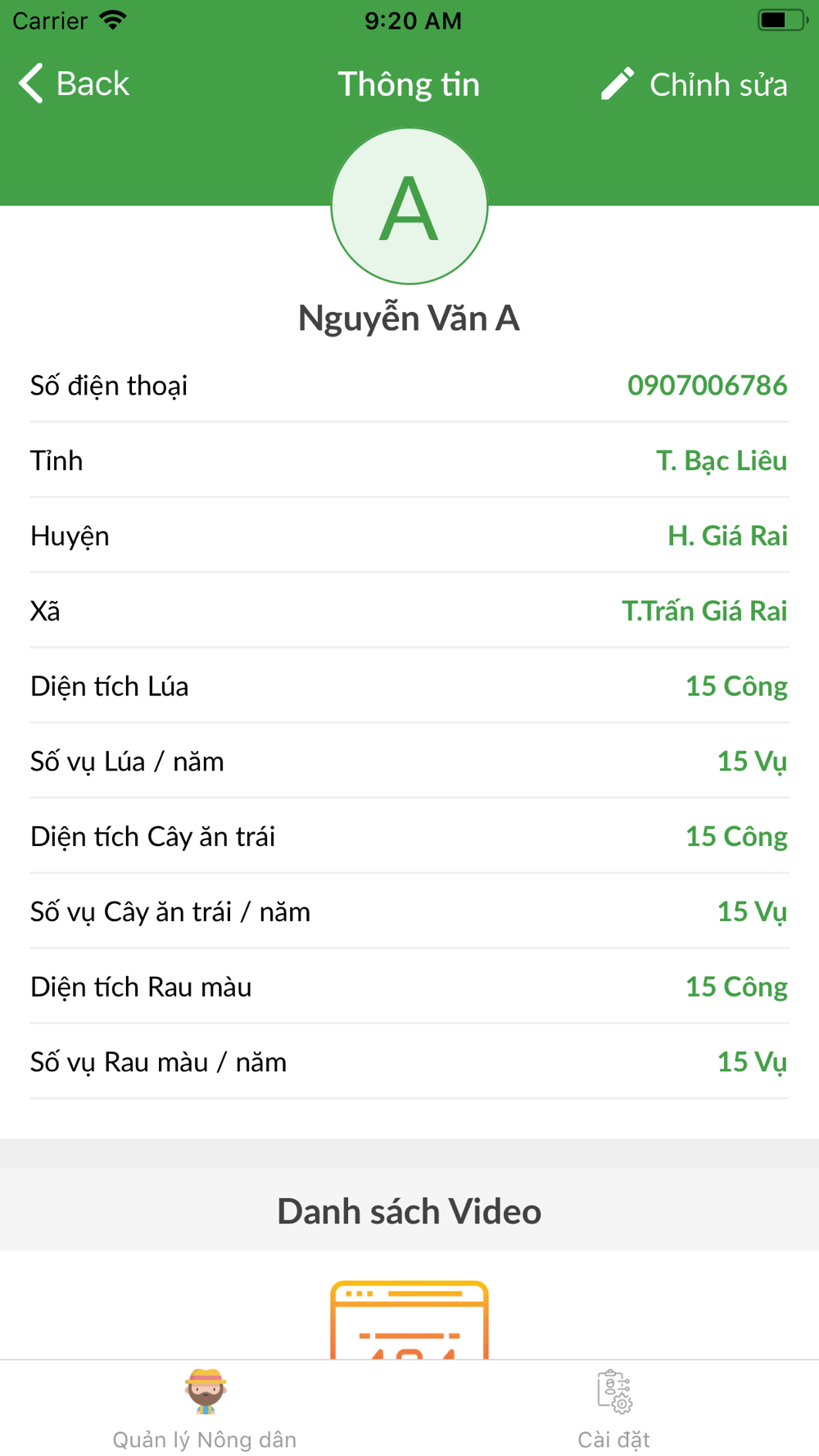Go back using the Back button
The image size is (819, 1456).
(74, 84)
